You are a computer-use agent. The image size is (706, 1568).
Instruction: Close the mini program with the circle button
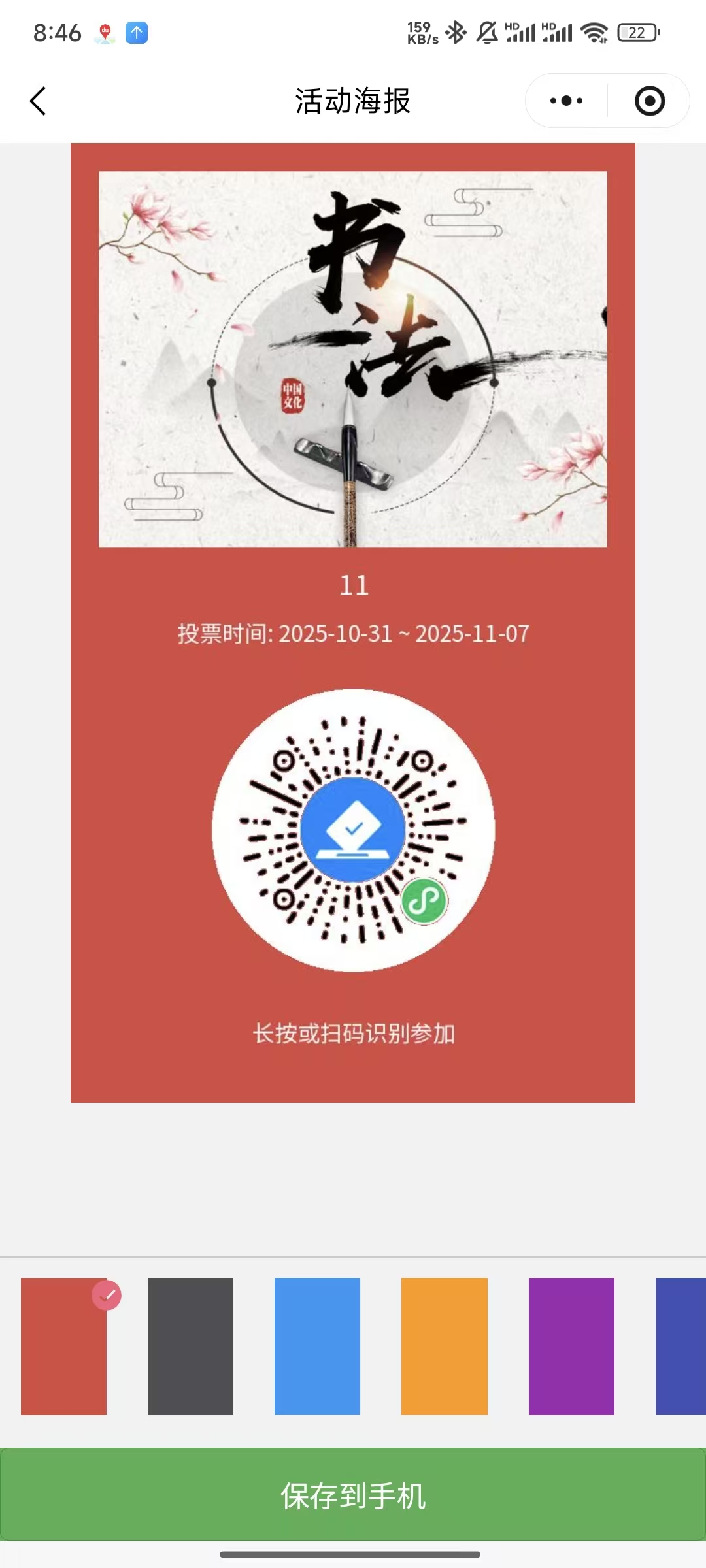click(649, 101)
